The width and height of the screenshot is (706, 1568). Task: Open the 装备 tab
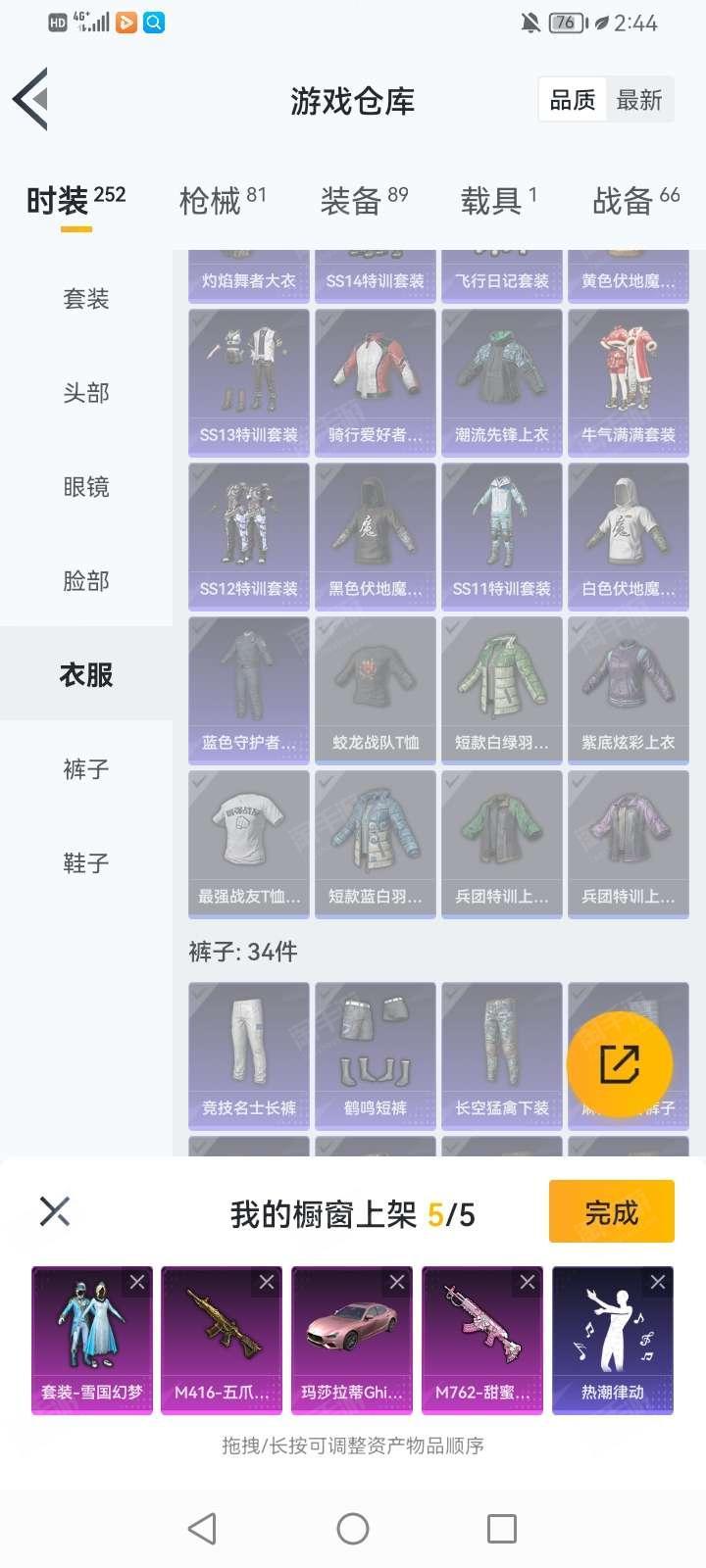363,201
